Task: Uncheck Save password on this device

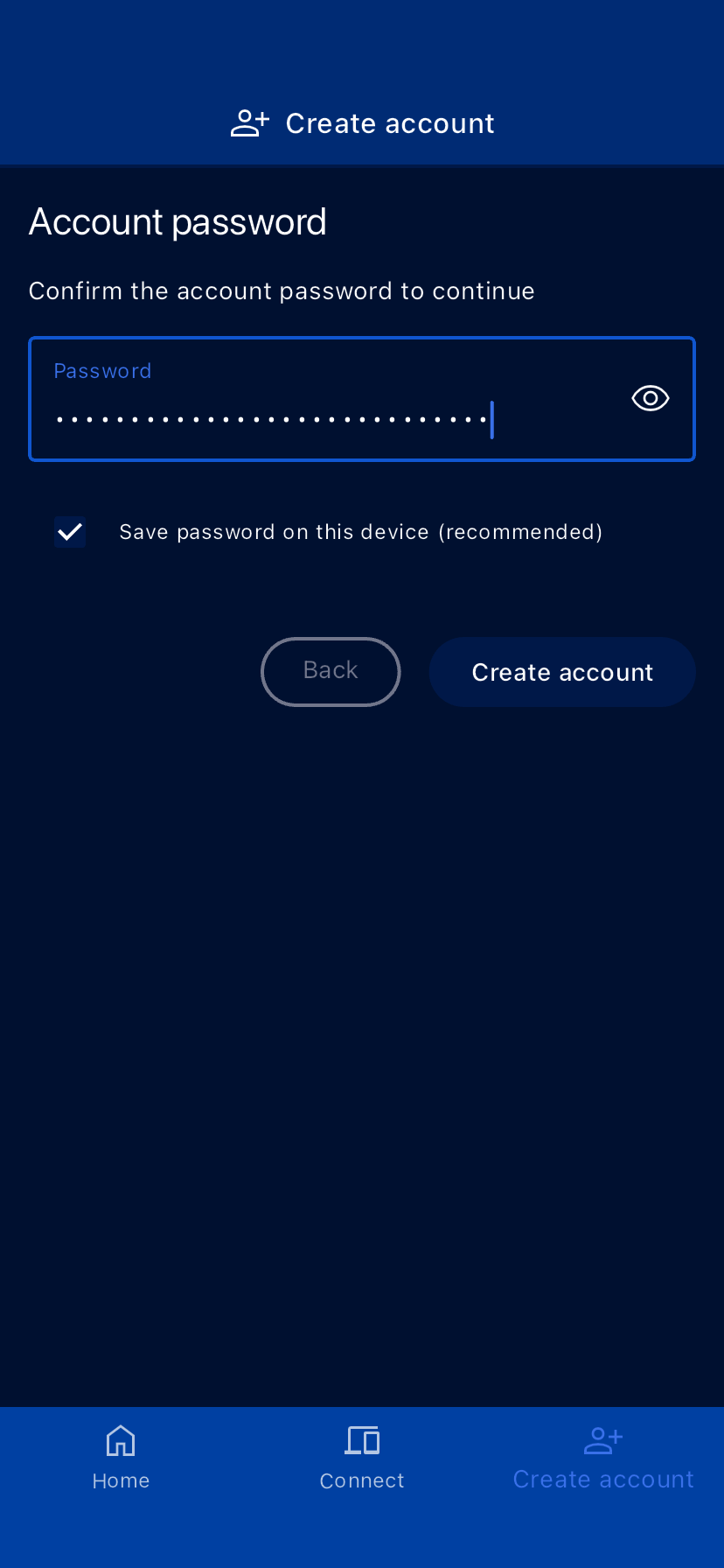Action: click(x=70, y=532)
